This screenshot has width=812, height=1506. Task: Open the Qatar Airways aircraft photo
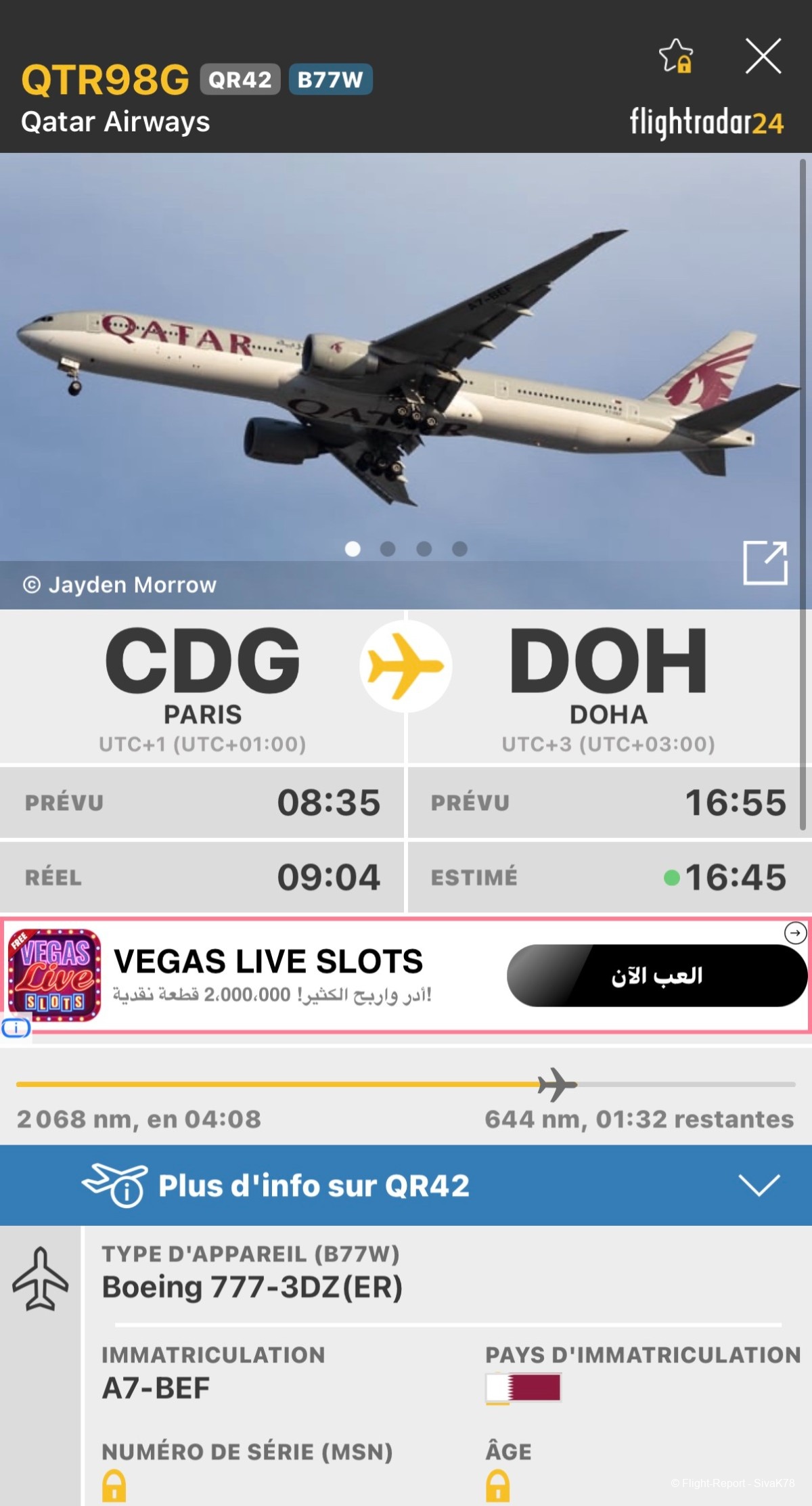click(406, 366)
